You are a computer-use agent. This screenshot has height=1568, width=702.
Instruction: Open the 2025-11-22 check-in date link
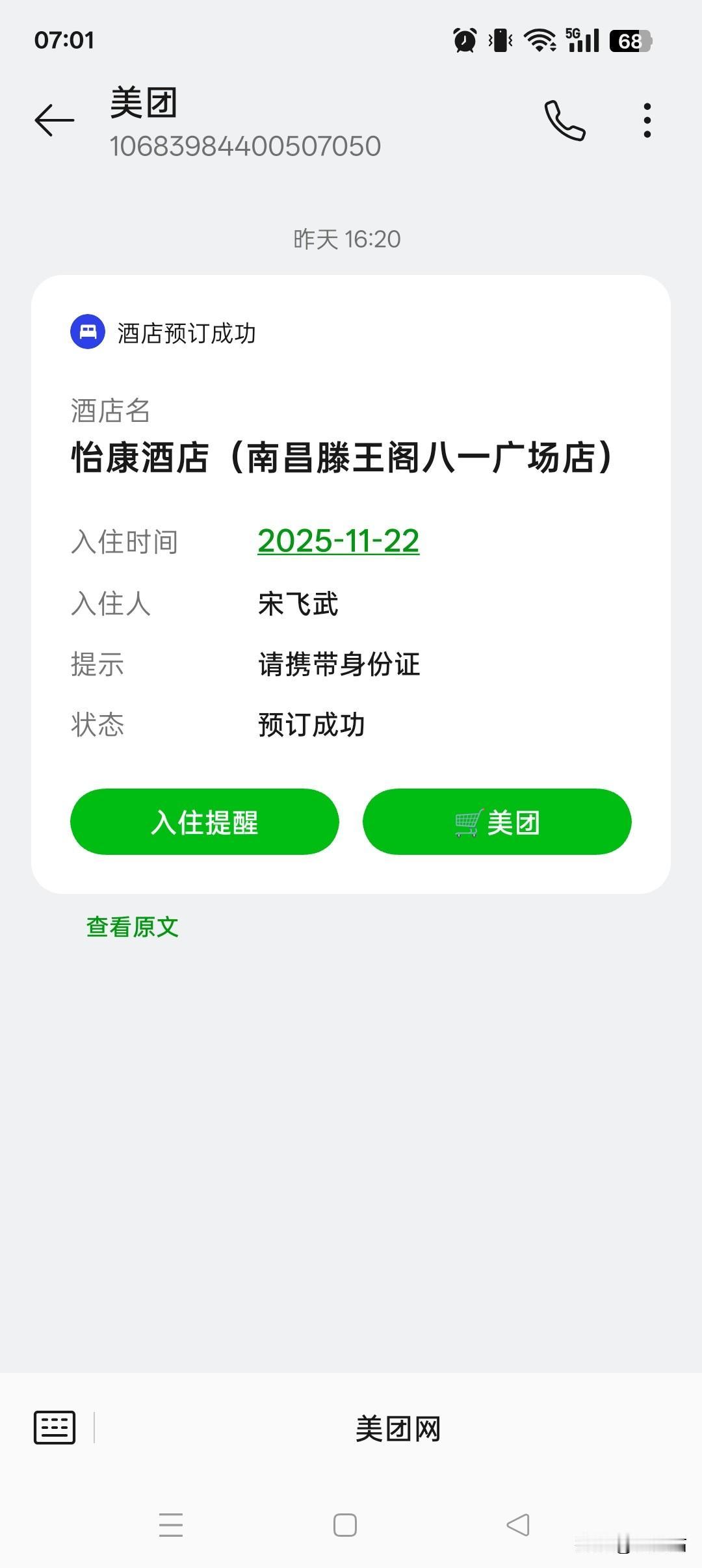click(337, 542)
